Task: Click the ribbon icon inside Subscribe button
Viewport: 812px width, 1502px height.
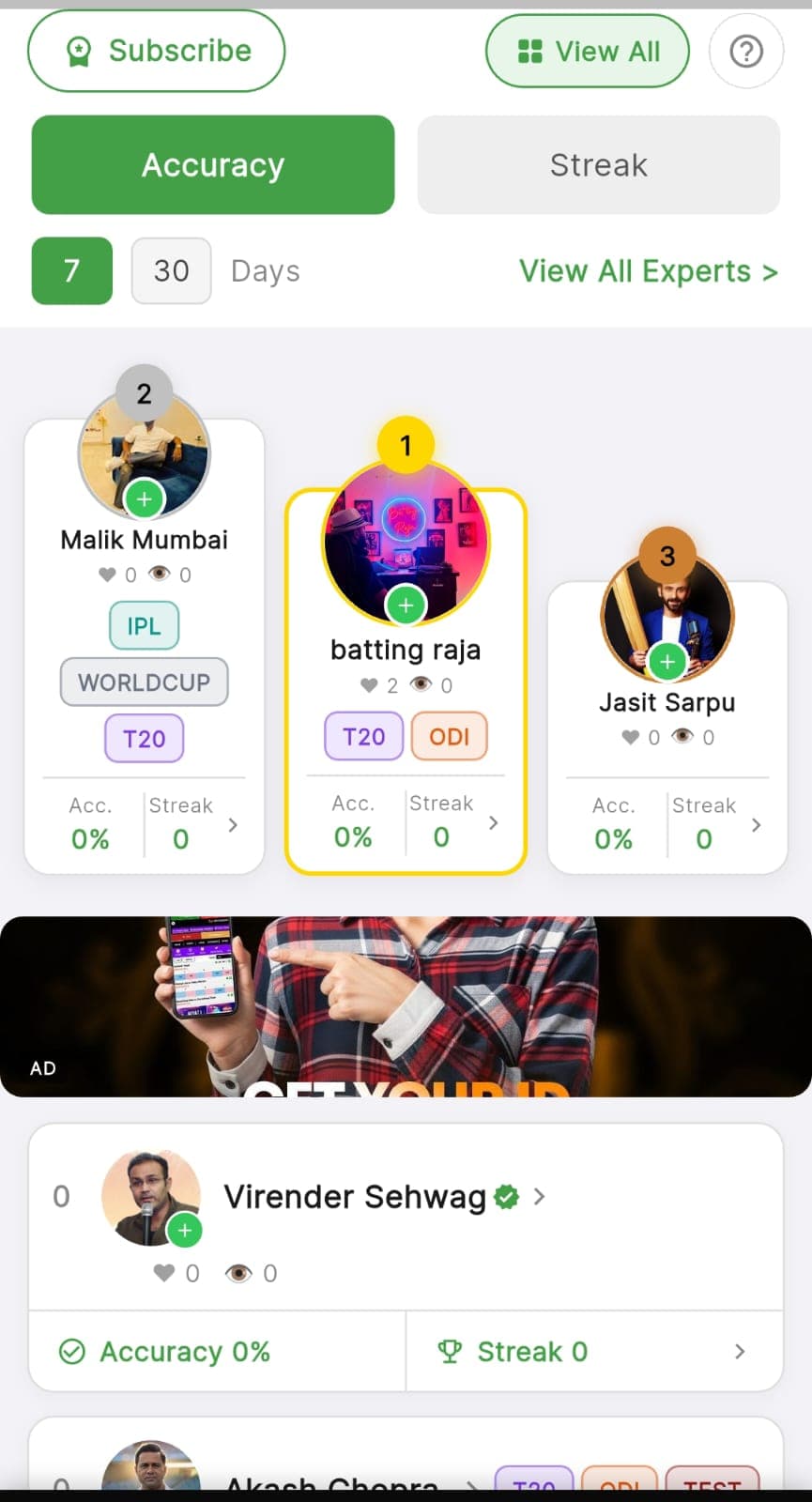Action: (x=79, y=51)
